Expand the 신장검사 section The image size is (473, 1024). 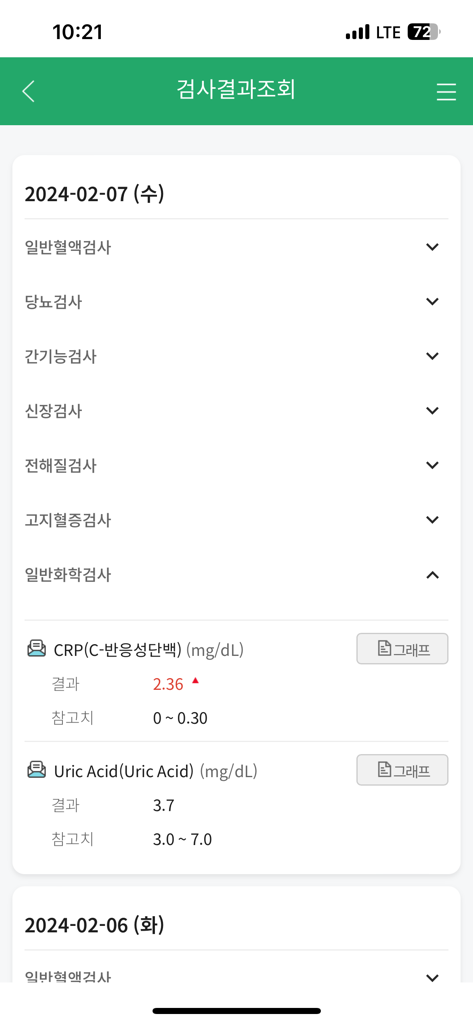pyautogui.click(x=236, y=411)
